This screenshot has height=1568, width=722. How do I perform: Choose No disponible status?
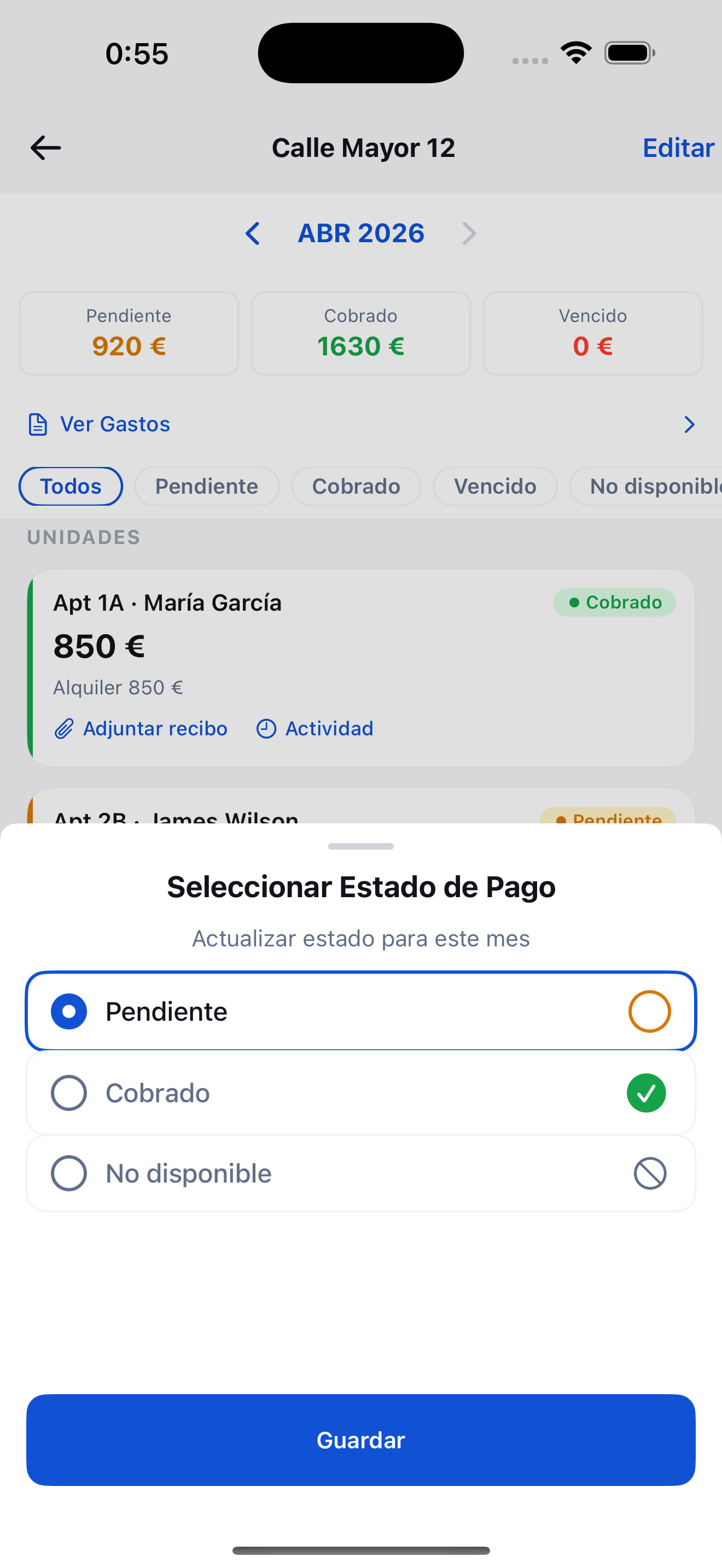click(243, 1173)
